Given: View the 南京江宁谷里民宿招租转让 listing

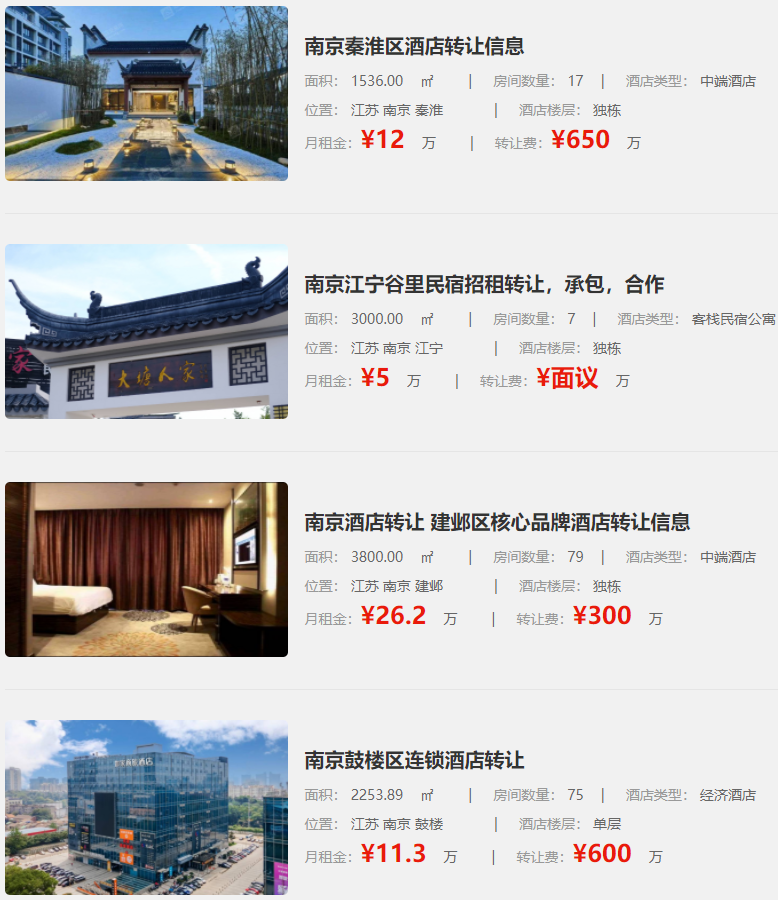Looking at the screenshot, I should tap(484, 285).
